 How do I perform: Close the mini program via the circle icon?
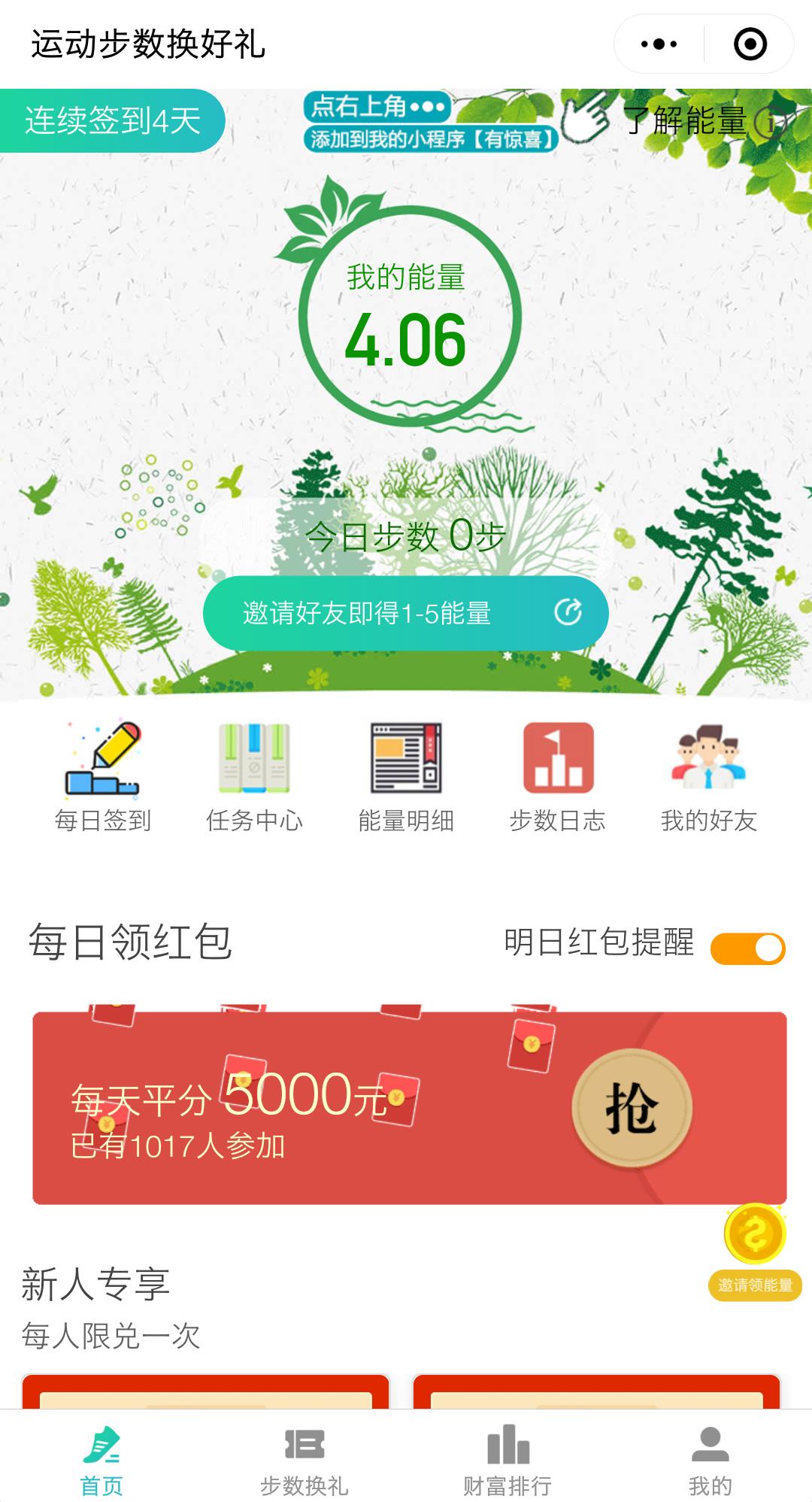click(750, 44)
